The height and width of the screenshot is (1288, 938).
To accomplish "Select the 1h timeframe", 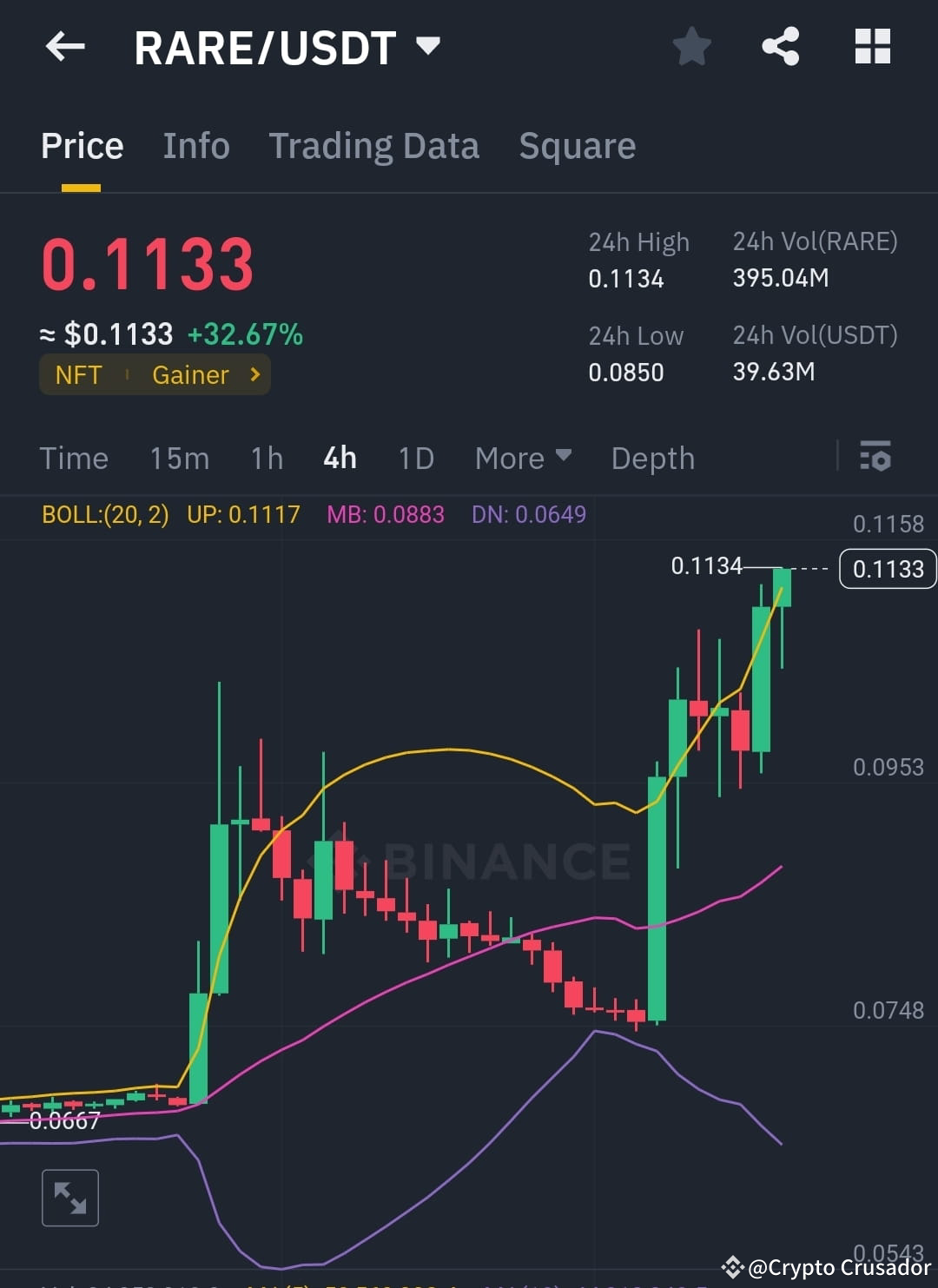I will coord(266,458).
